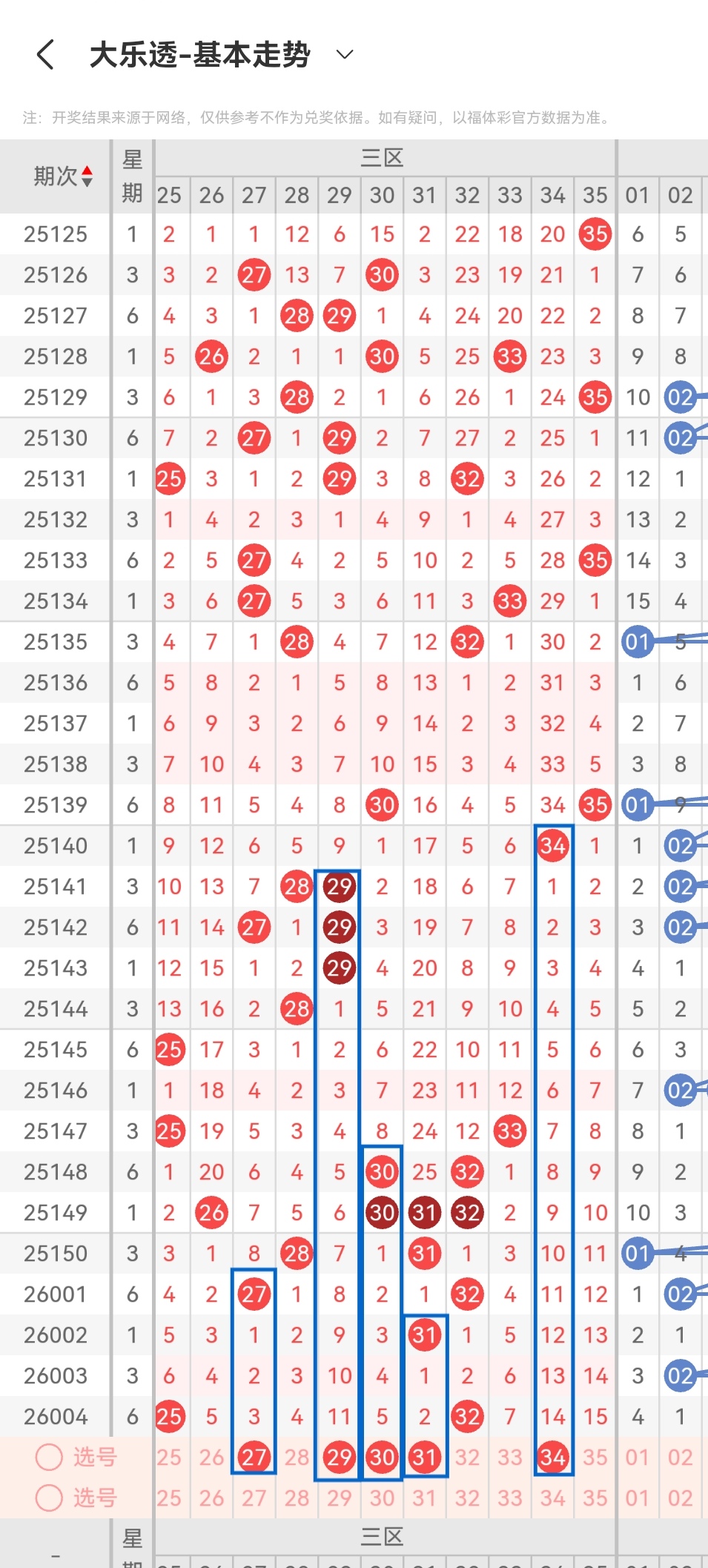Image resolution: width=708 pixels, height=1568 pixels.
Task: Select the upper 选号 radio button
Action: click(x=49, y=1457)
